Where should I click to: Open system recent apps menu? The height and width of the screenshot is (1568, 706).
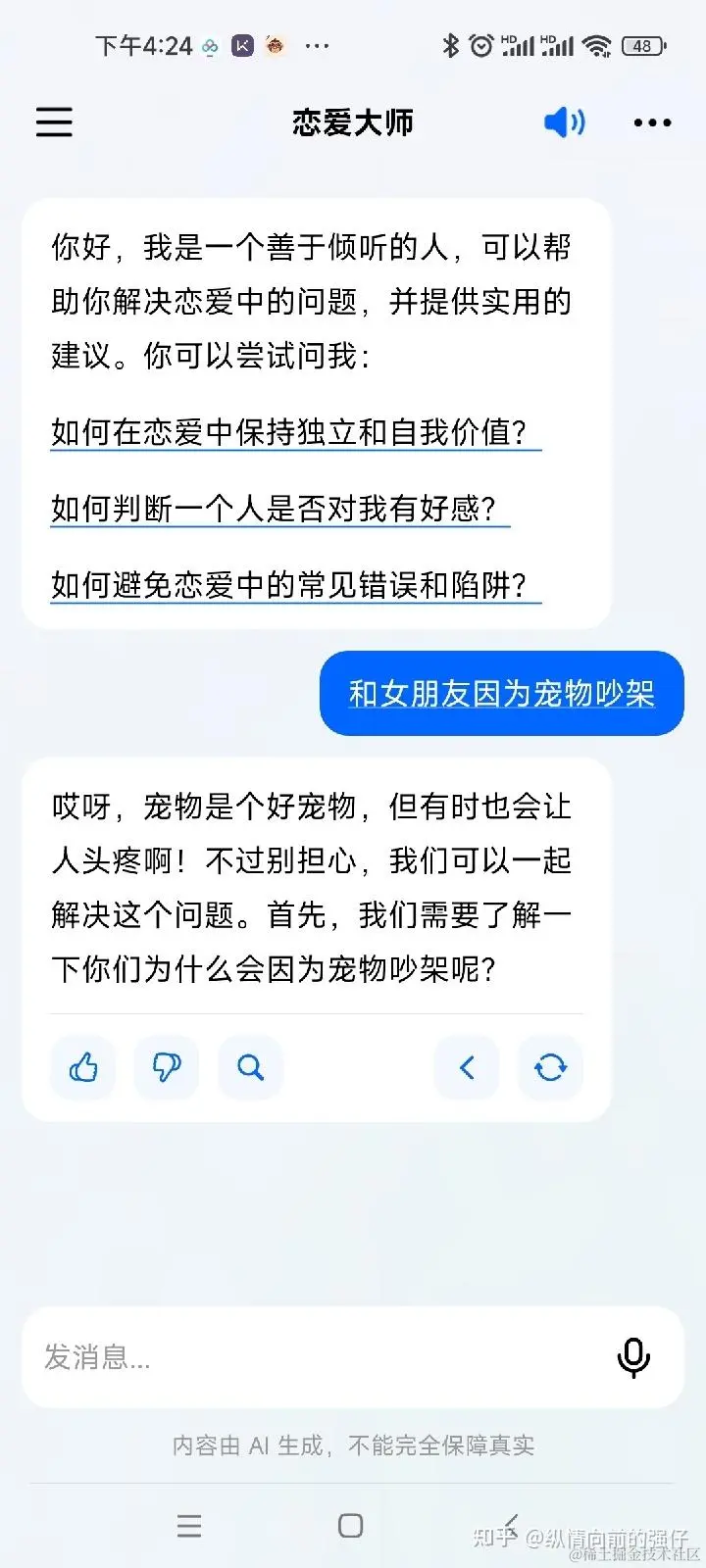pyautogui.click(x=189, y=1525)
